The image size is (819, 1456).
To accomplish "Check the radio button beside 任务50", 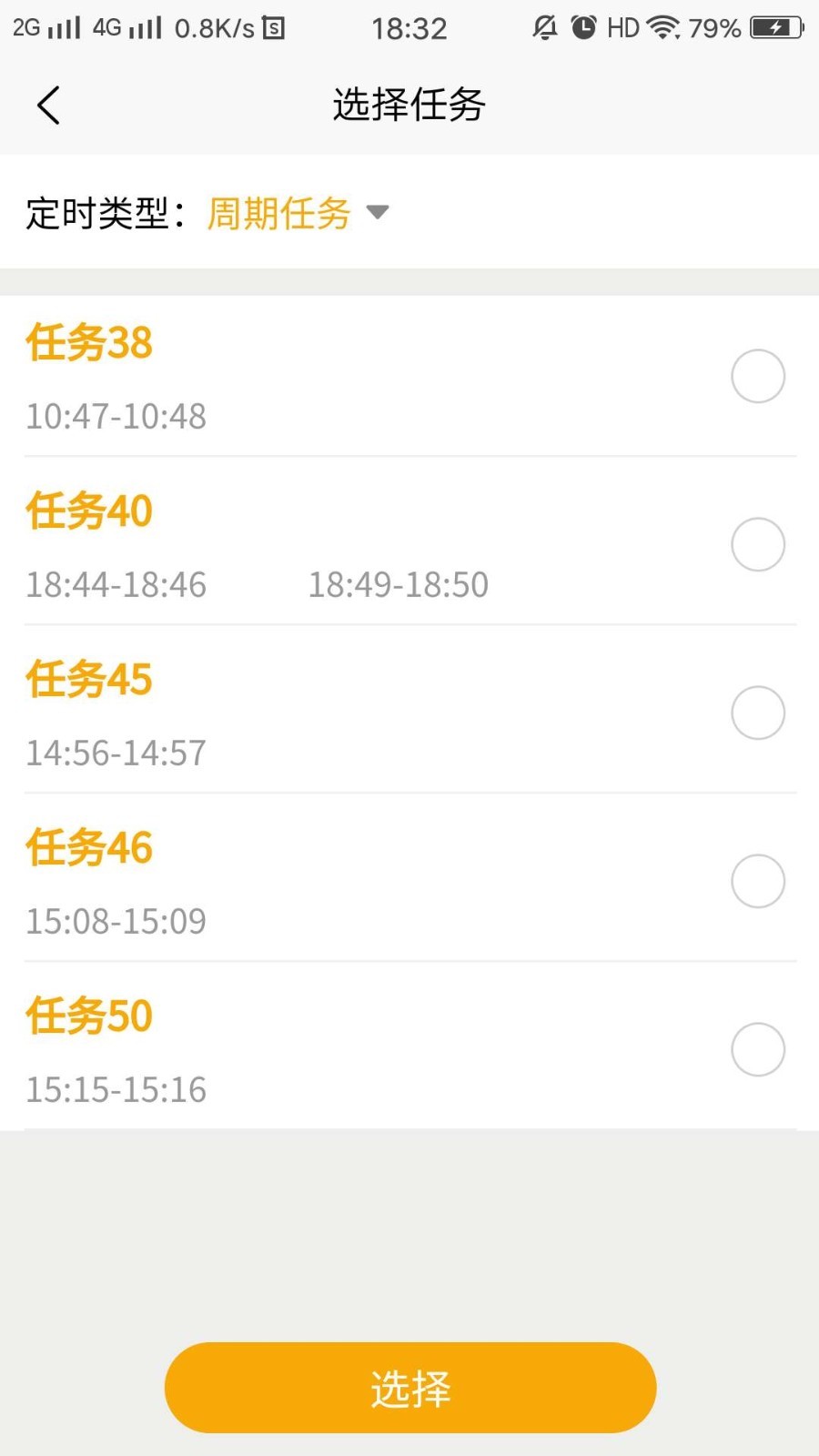I will [758, 1049].
